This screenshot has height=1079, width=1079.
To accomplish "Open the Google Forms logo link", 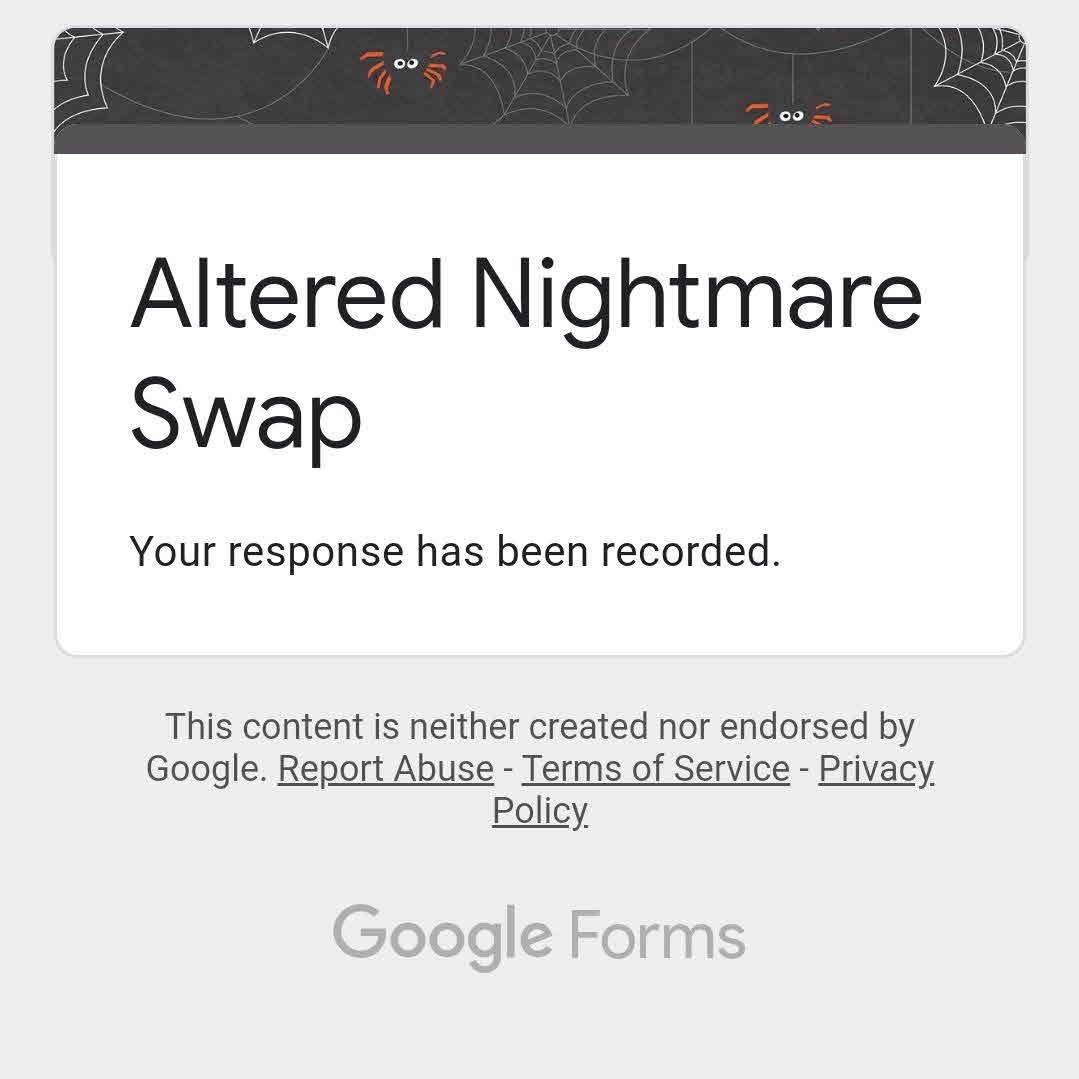I will pyautogui.click(x=539, y=935).
